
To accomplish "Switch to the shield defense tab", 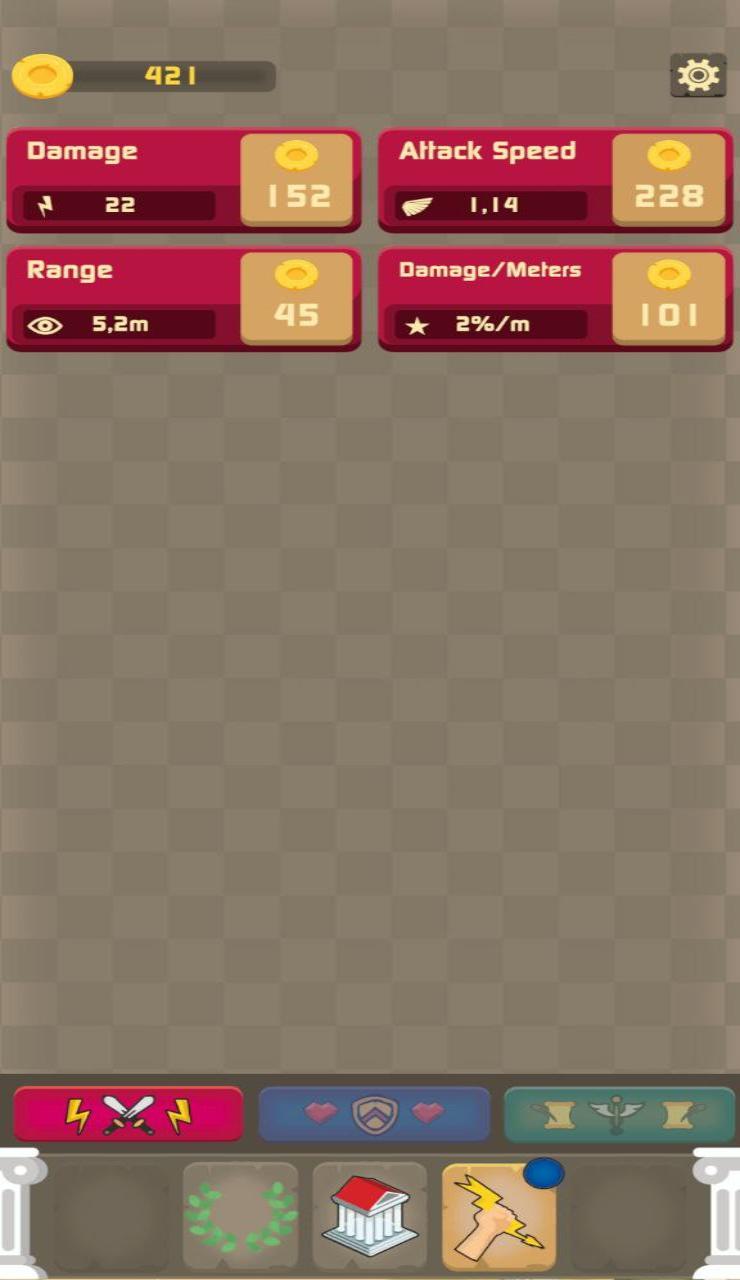I will point(374,1114).
